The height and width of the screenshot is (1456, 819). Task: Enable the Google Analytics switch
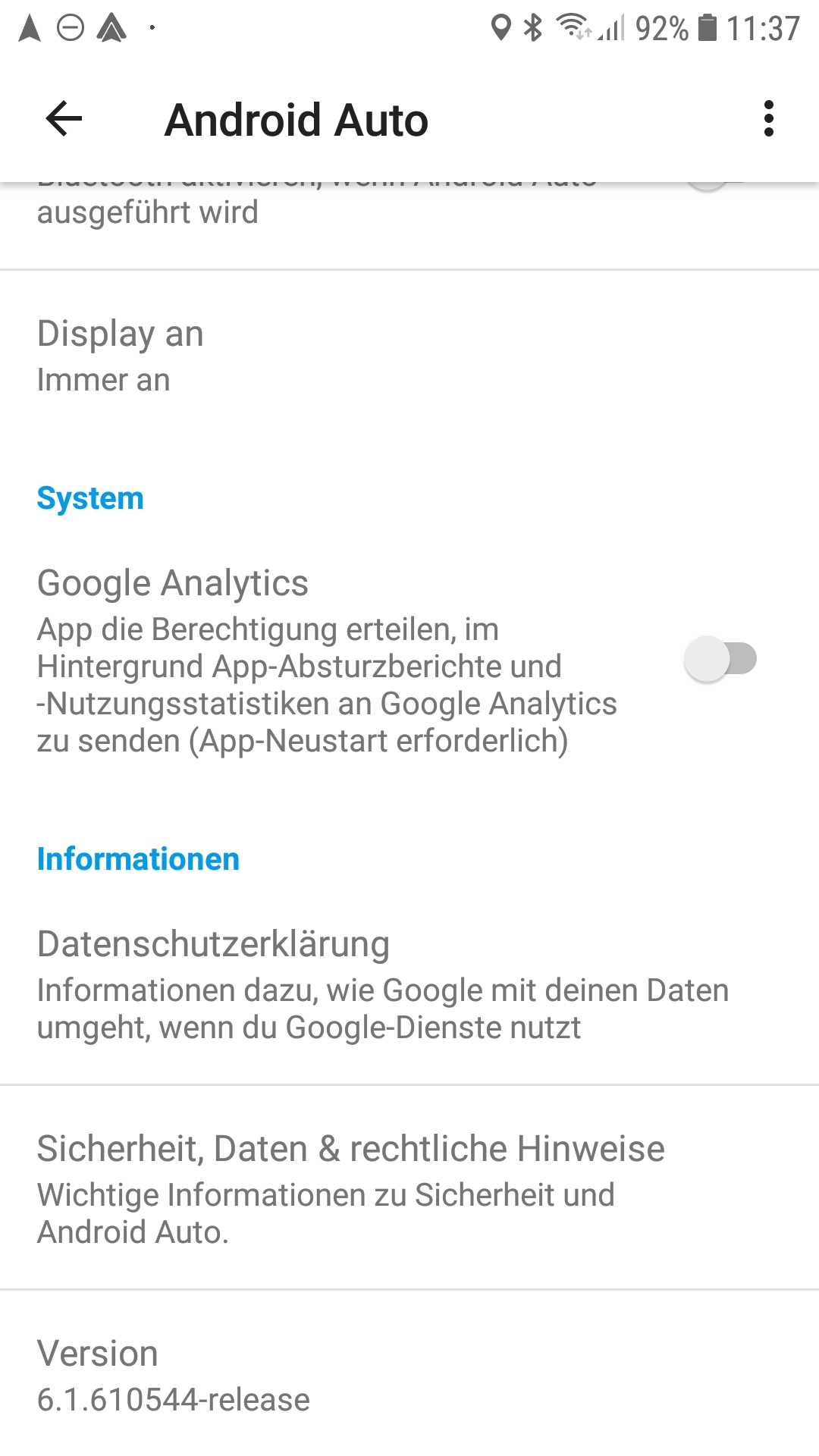(x=720, y=658)
